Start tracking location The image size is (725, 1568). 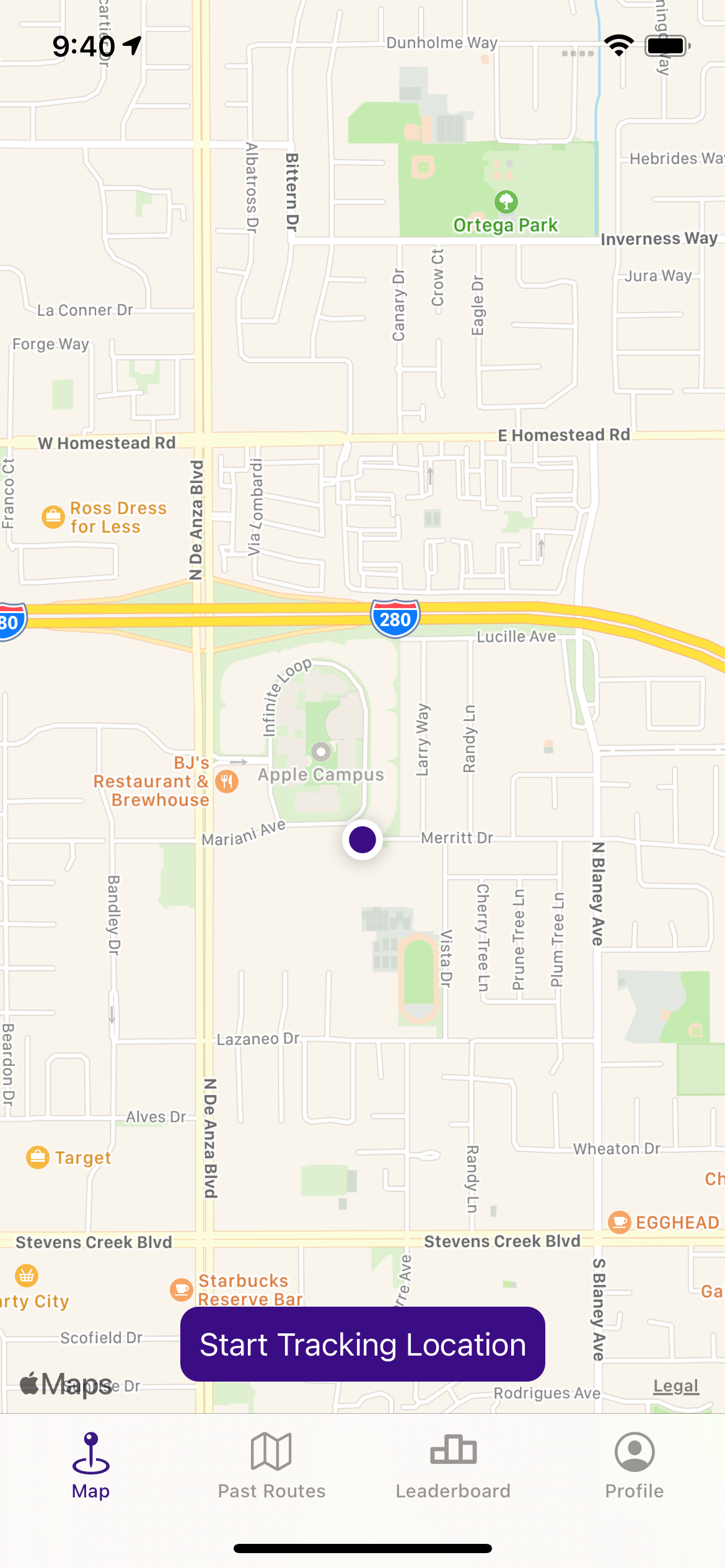pyautogui.click(x=362, y=1344)
